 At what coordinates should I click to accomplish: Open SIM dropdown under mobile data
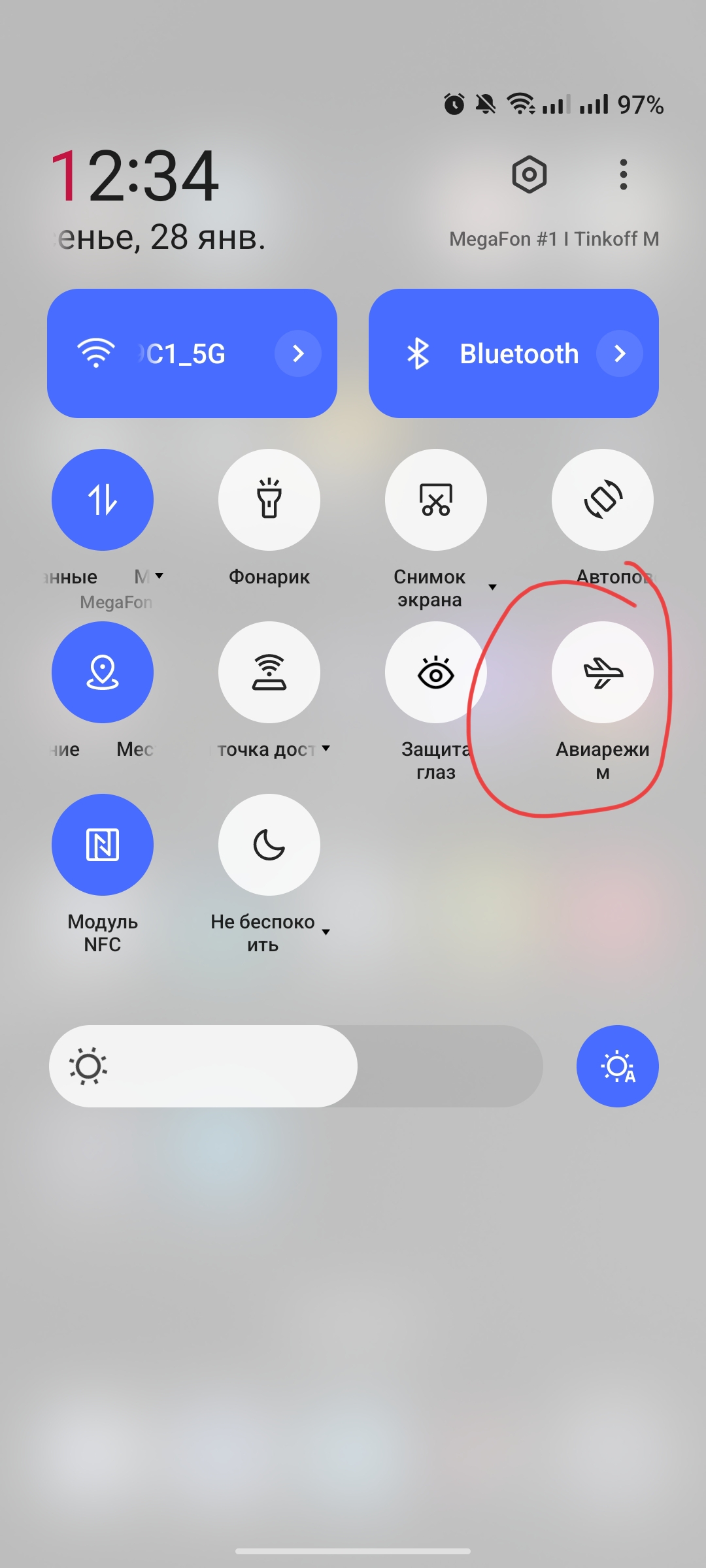(159, 576)
